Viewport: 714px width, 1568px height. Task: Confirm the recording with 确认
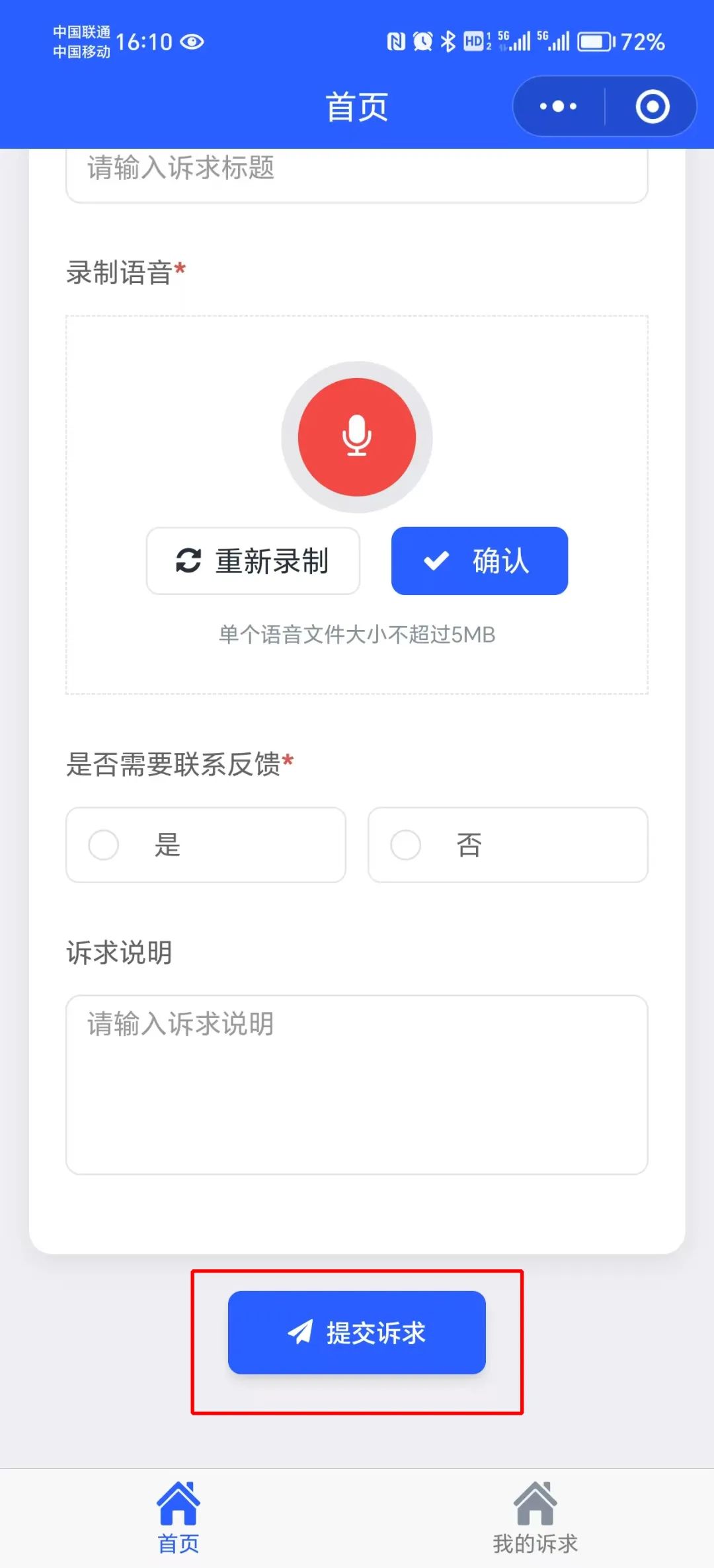[479, 561]
